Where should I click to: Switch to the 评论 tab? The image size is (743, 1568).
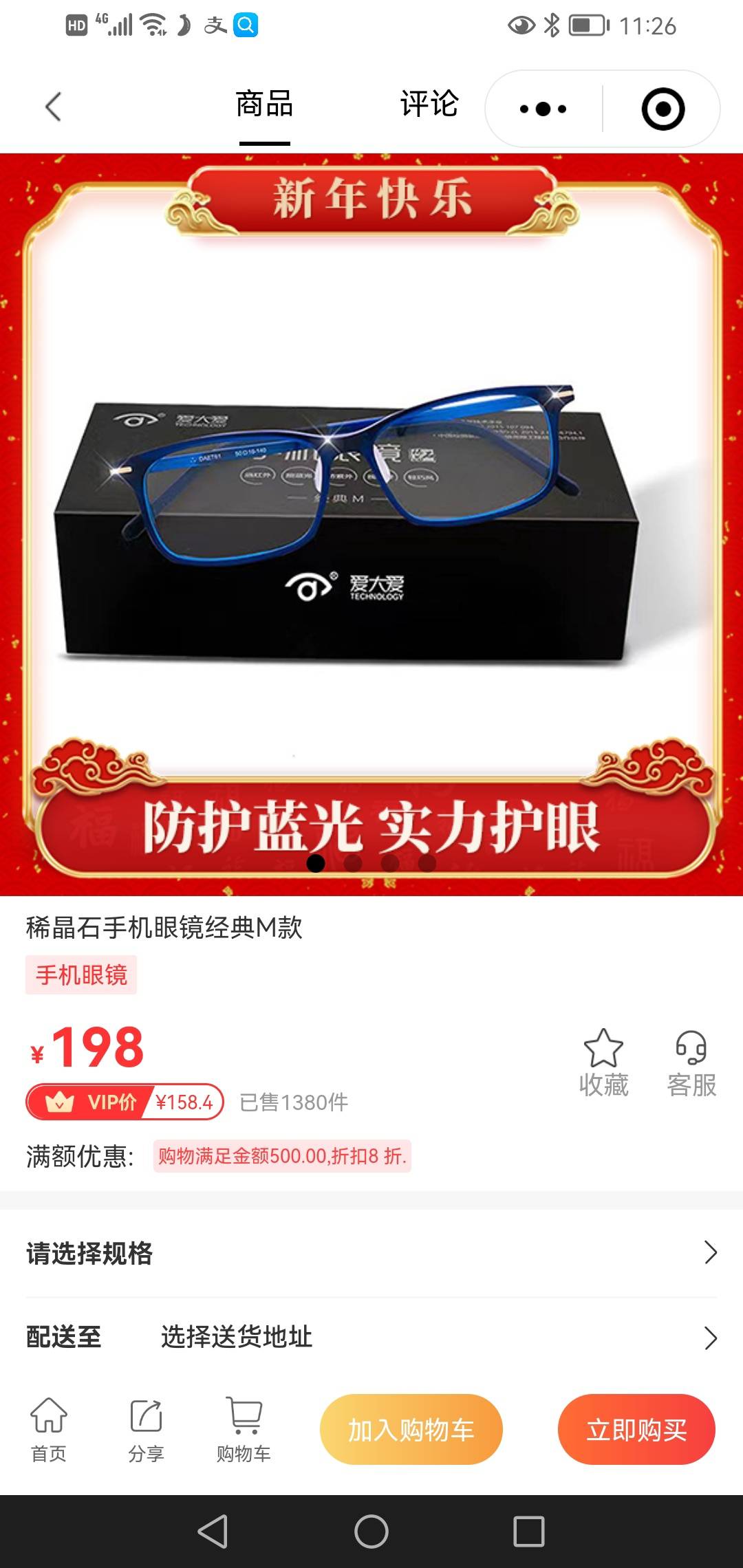(429, 105)
